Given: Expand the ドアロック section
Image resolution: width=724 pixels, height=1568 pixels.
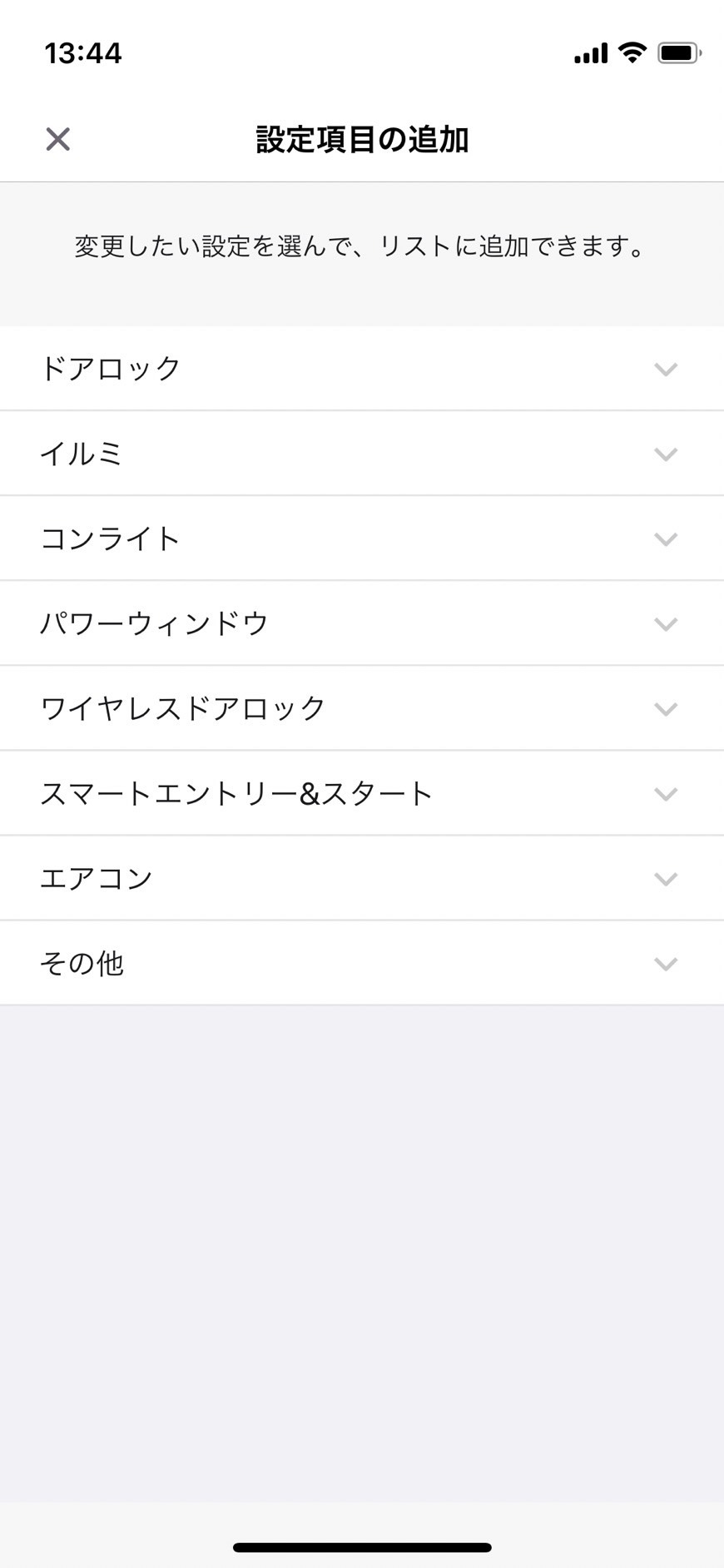Looking at the screenshot, I should [362, 368].
